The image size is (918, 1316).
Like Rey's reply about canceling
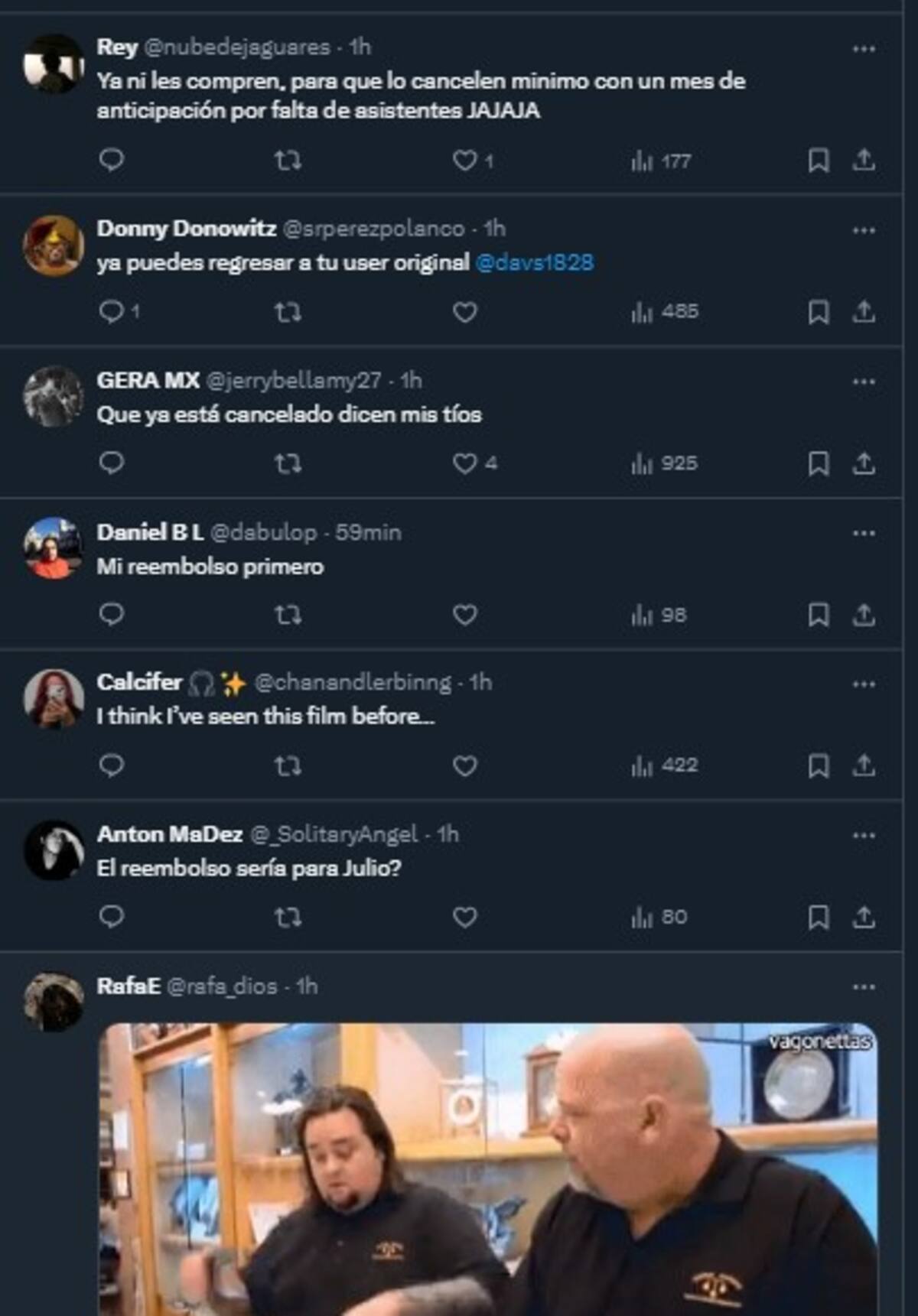[464, 161]
